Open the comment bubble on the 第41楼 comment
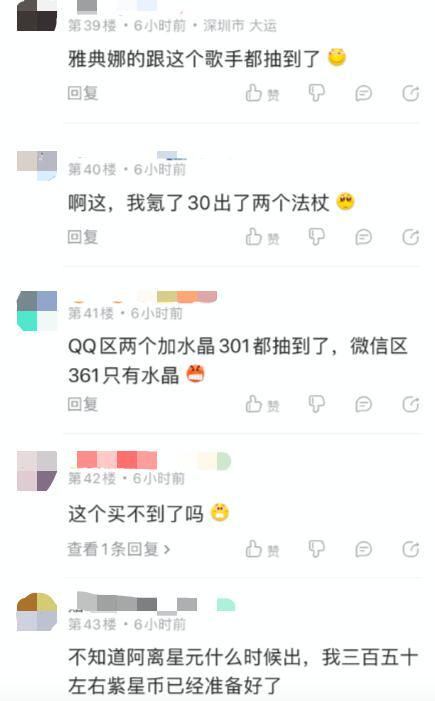Viewport: 435px width, 701px height. click(363, 405)
